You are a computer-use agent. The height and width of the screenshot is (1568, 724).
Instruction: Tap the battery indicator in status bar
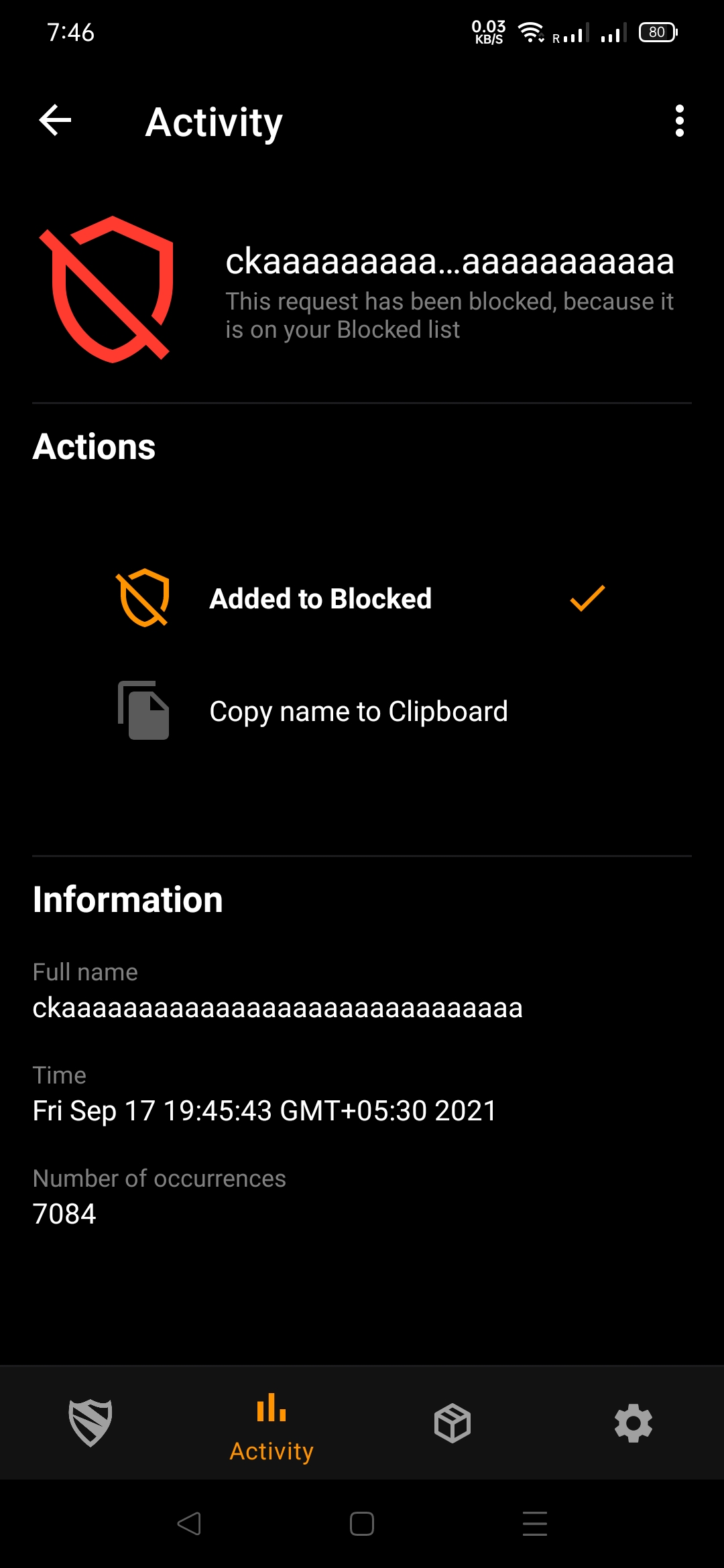(658, 31)
